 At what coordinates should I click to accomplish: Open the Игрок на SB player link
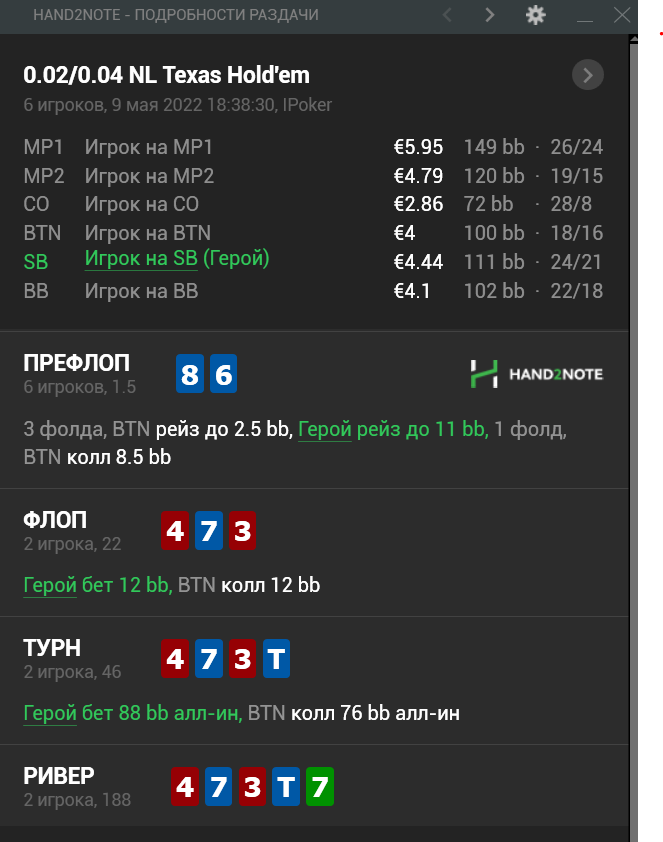click(x=141, y=259)
